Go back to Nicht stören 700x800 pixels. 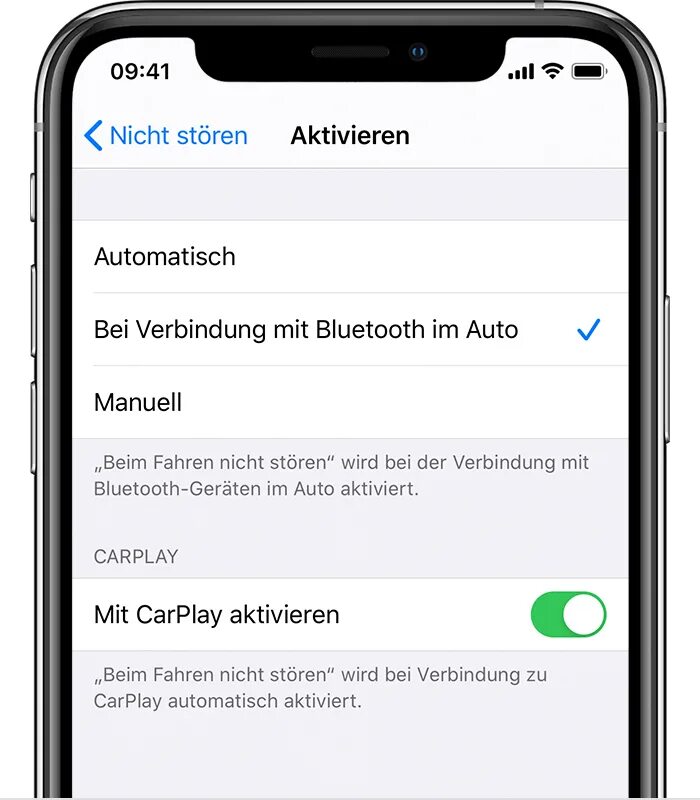click(x=166, y=136)
